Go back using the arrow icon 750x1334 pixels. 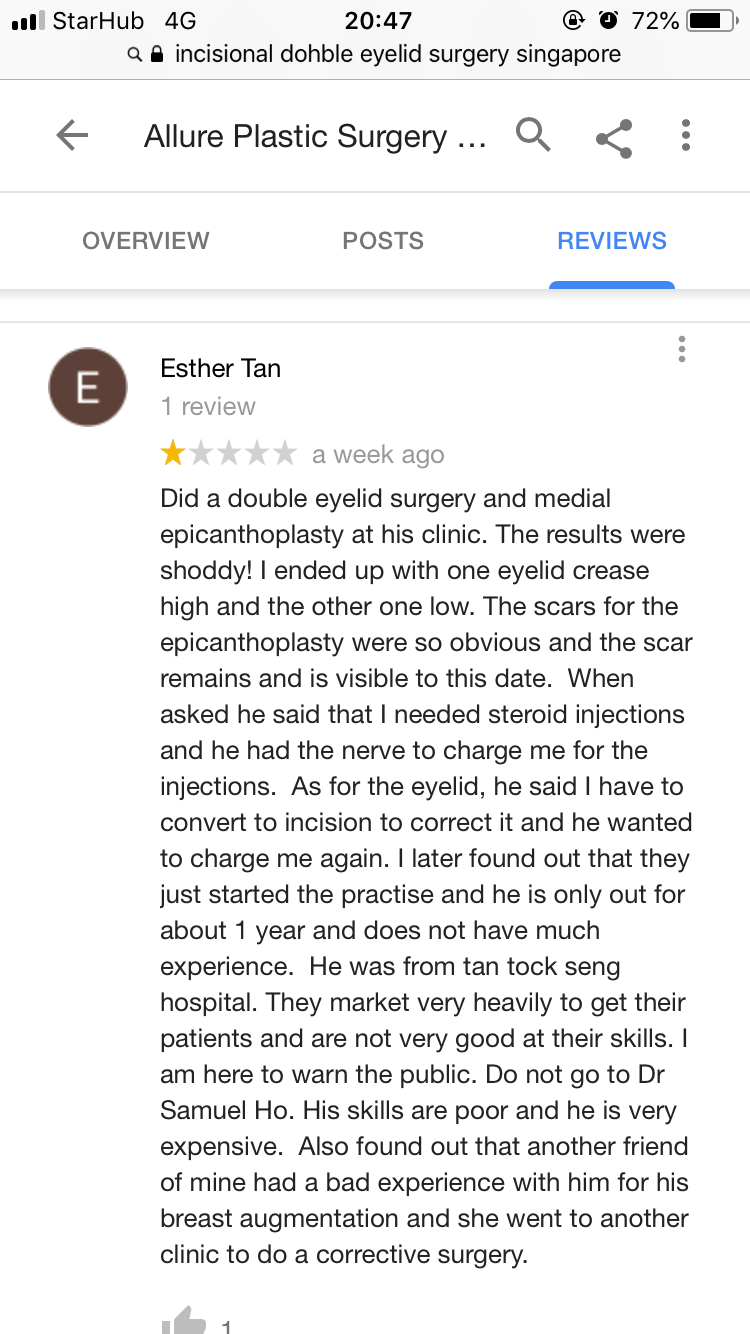(x=72, y=136)
